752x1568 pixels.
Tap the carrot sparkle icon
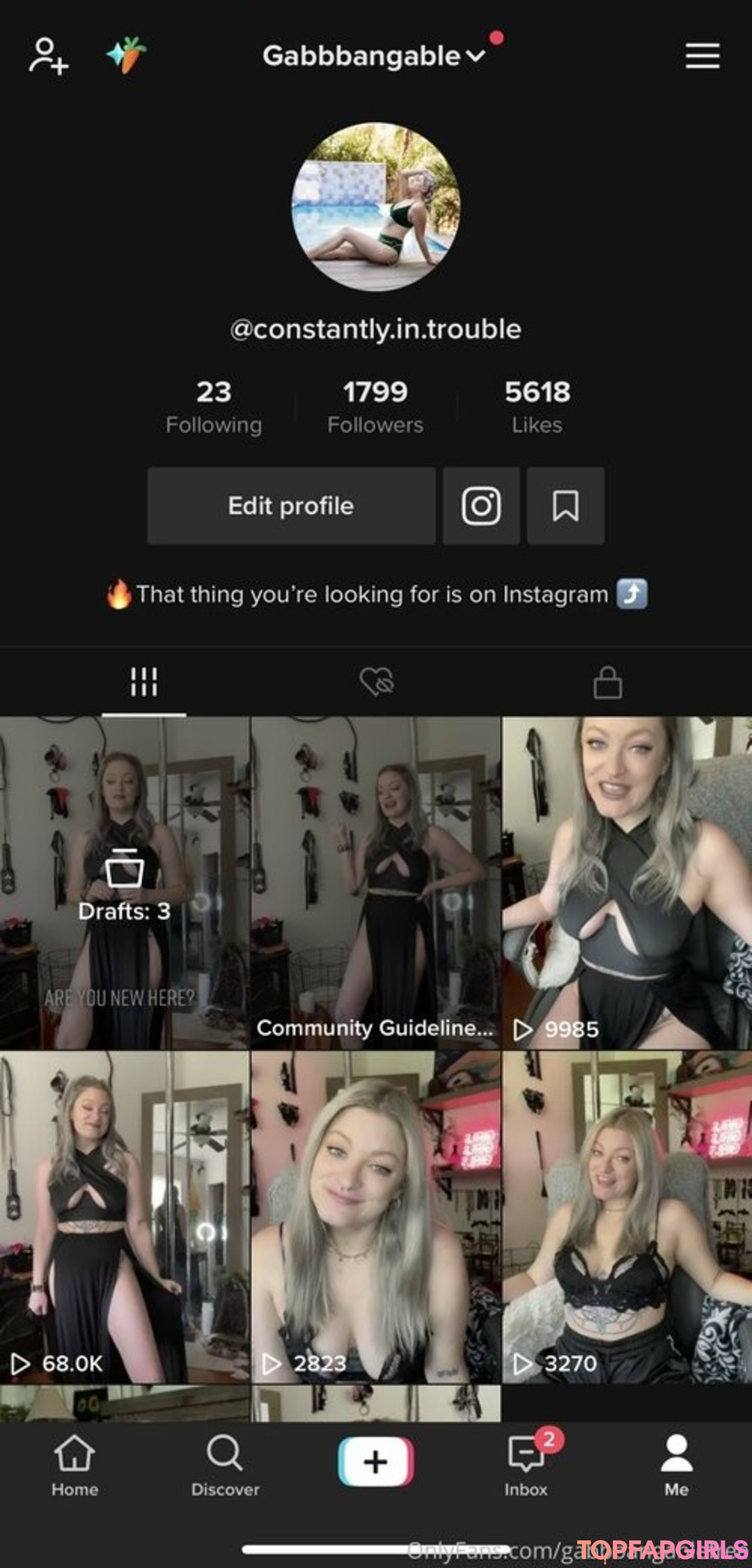(127, 54)
